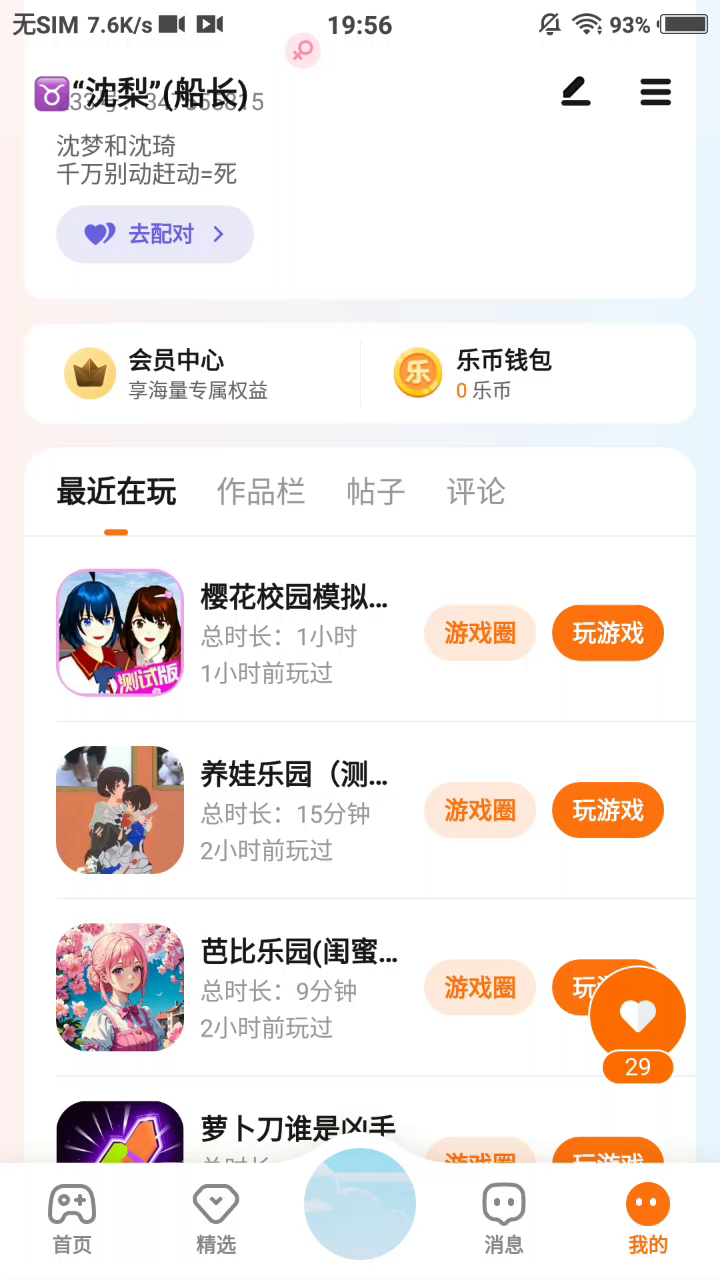
Task: Switch to the 作品栏 tab
Action: [260, 492]
